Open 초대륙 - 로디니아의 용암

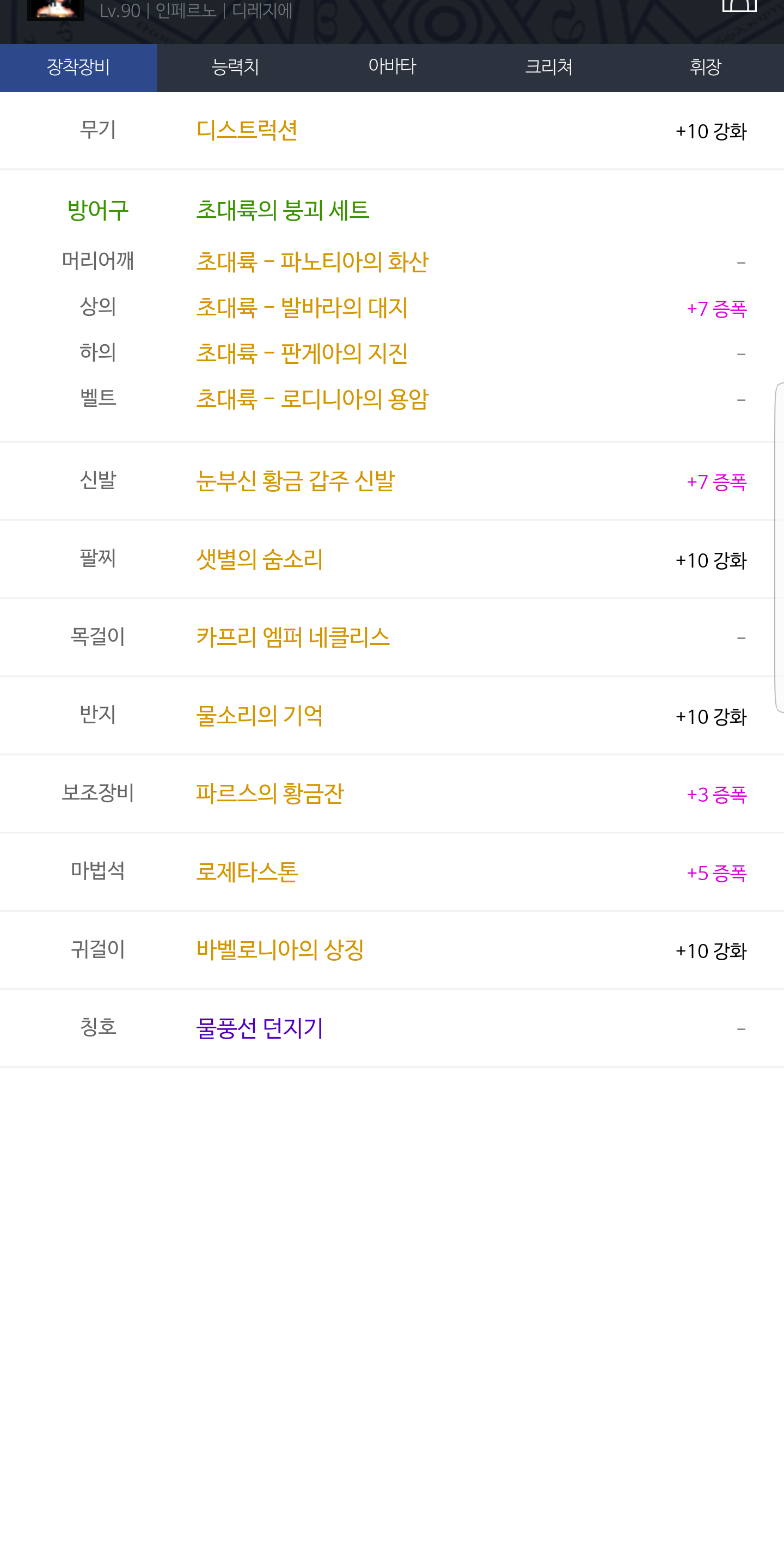pyautogui.click(x=312, y=400)
